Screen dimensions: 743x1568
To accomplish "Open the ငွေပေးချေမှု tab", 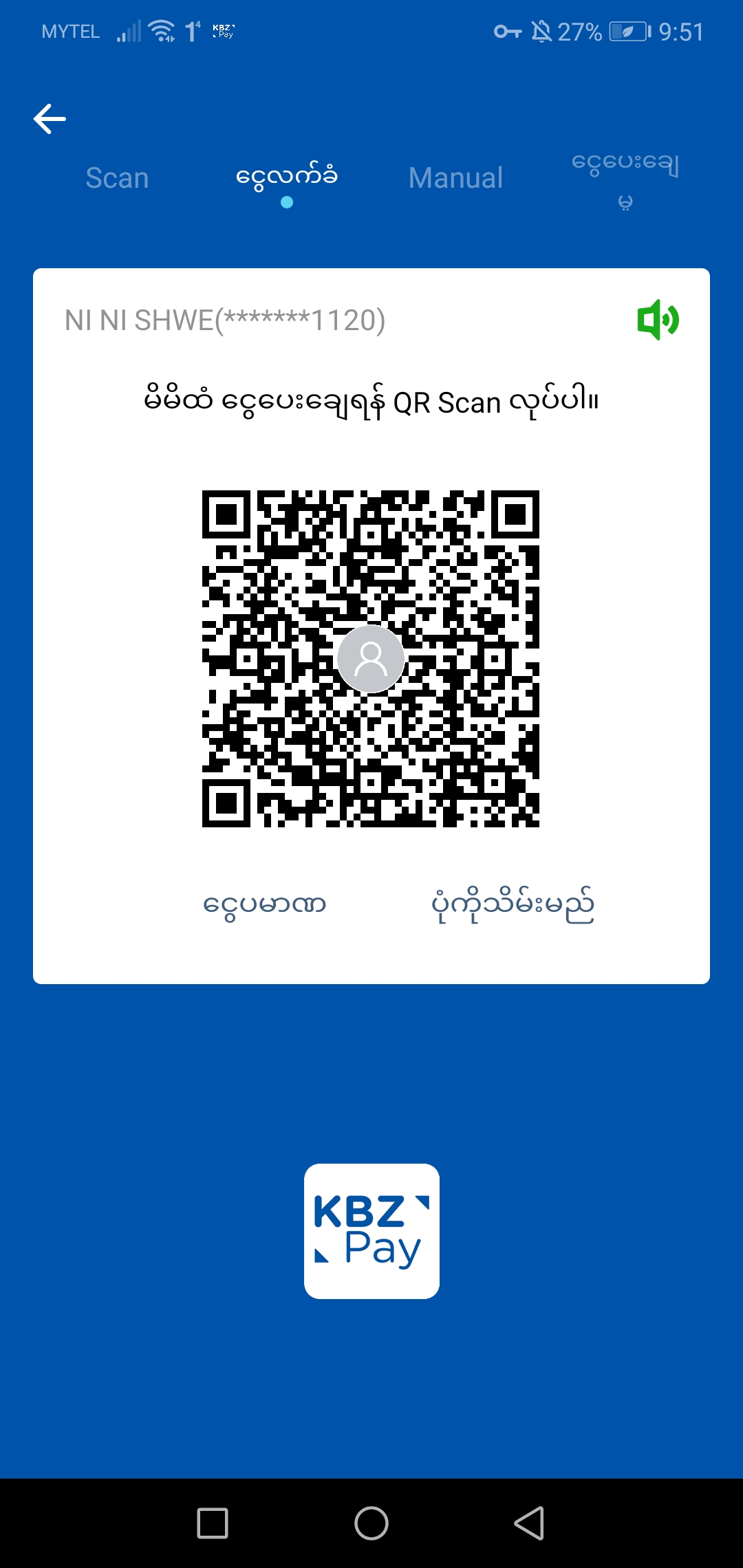I will (x=625, y=179).
